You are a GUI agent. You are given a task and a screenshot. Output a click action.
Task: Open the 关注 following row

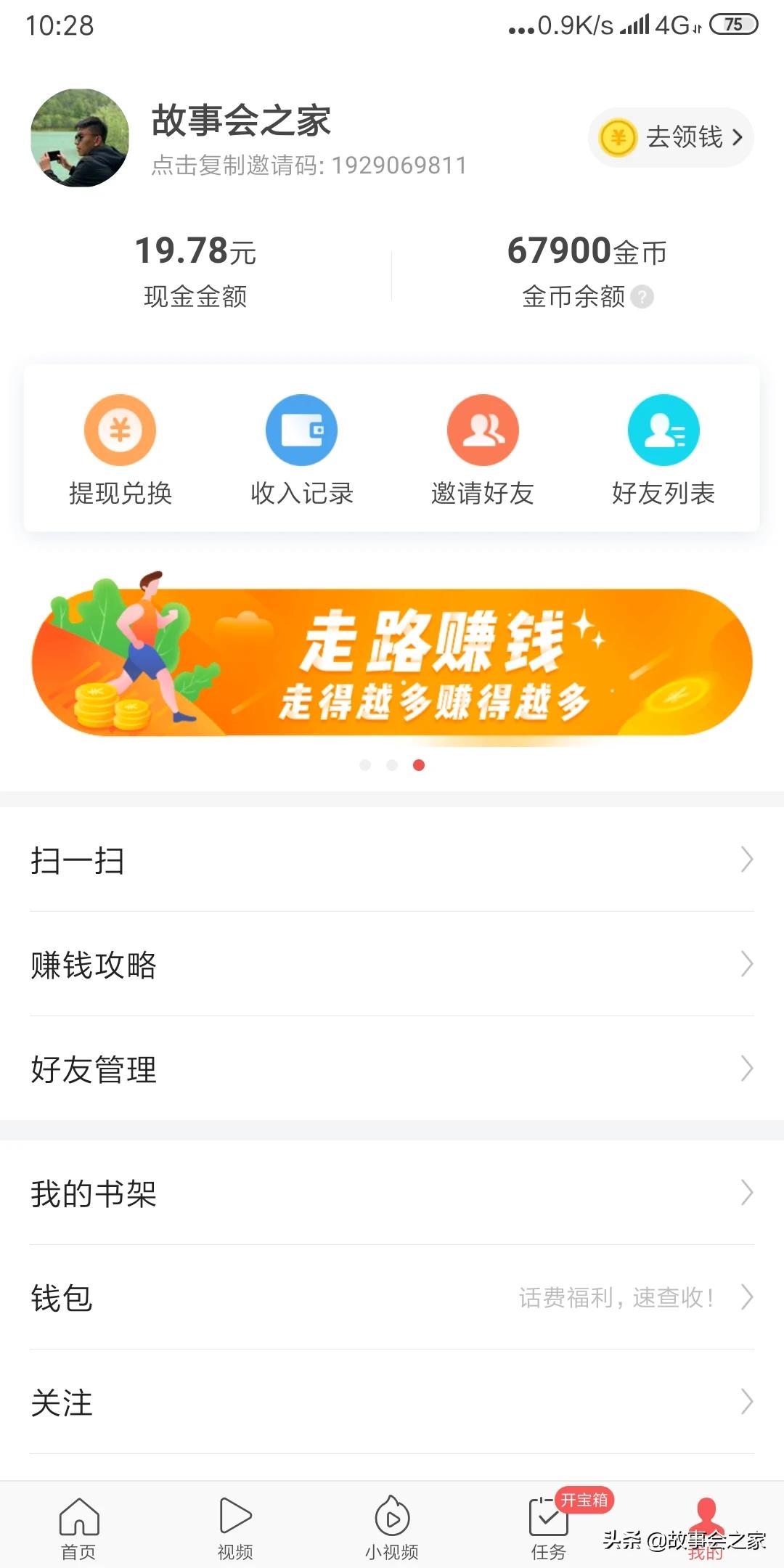392,1402
